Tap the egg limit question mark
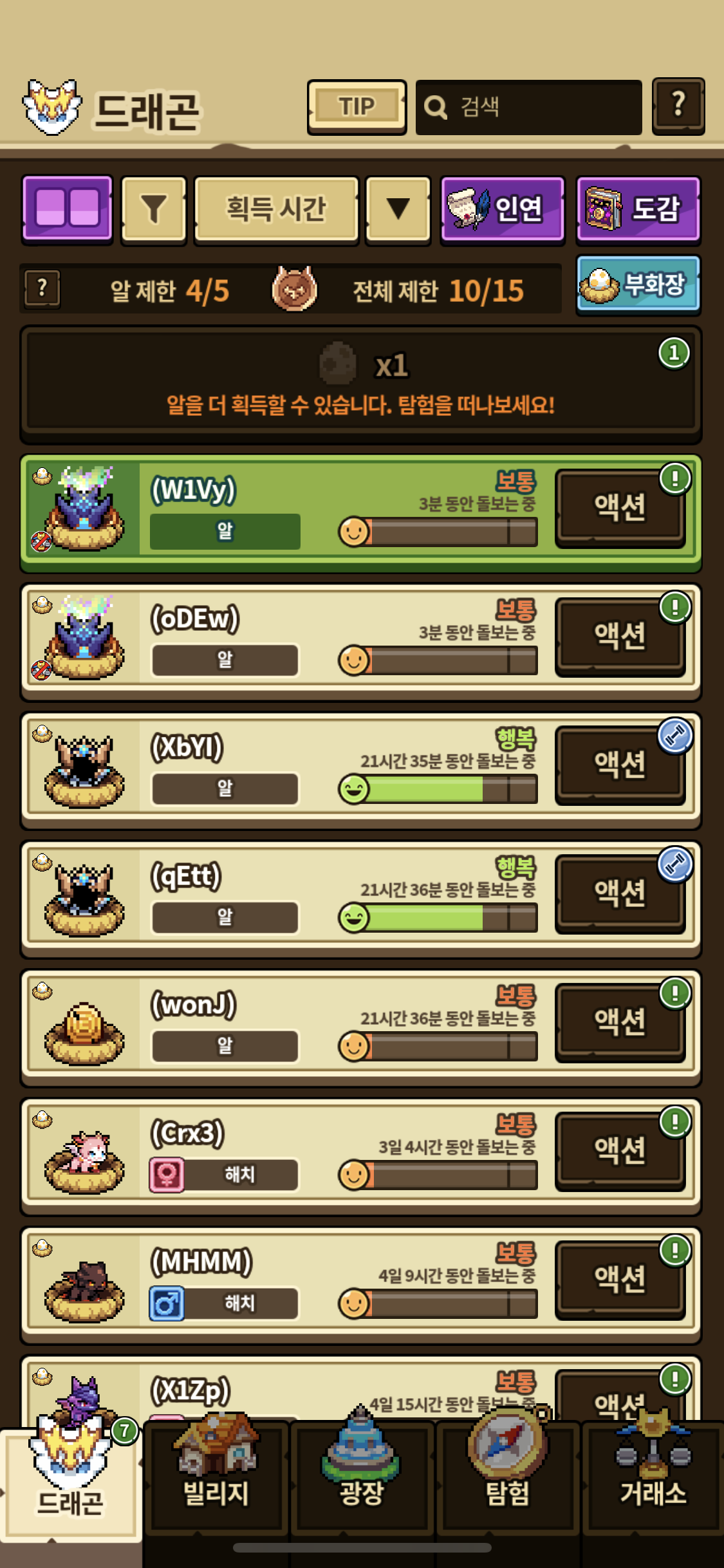Screen dimensions: 724x1568 pos(42,289)
